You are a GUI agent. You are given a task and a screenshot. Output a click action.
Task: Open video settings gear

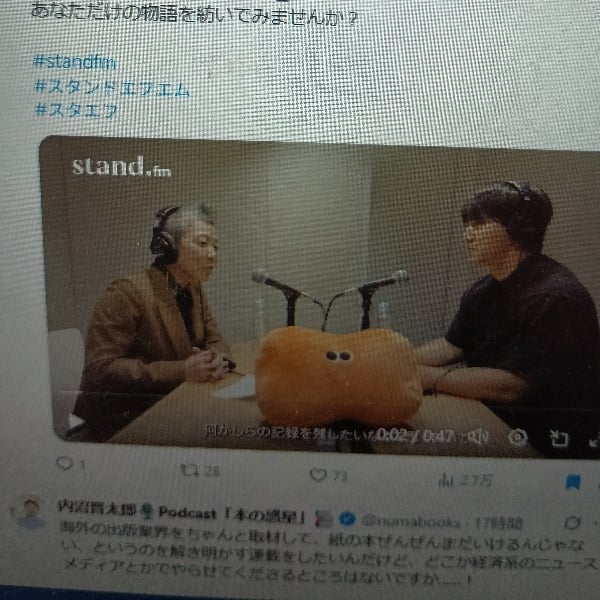[x=519, y=437]
